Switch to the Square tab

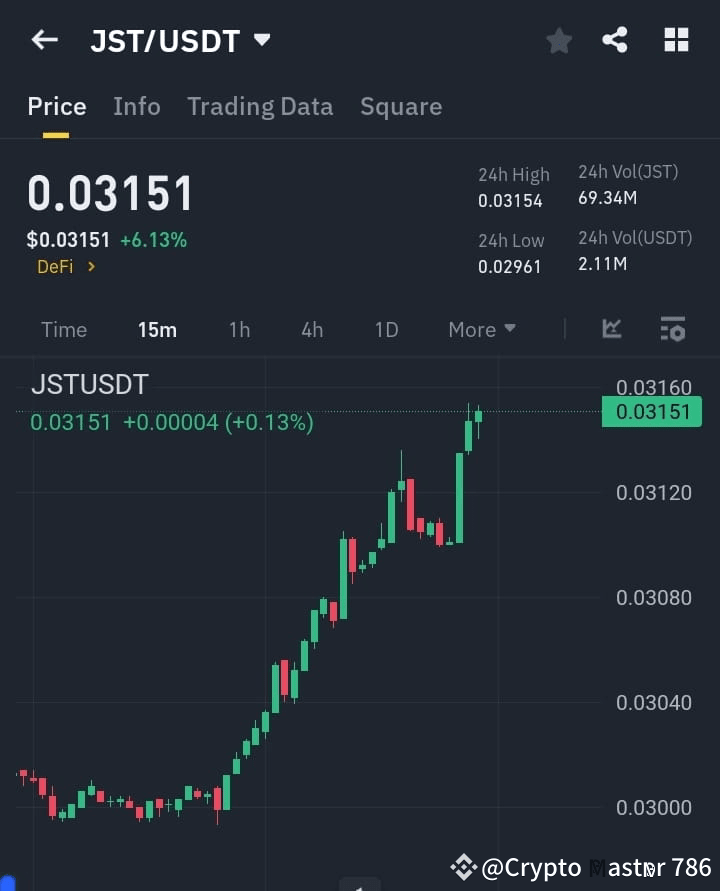click(x=401, y=106)
